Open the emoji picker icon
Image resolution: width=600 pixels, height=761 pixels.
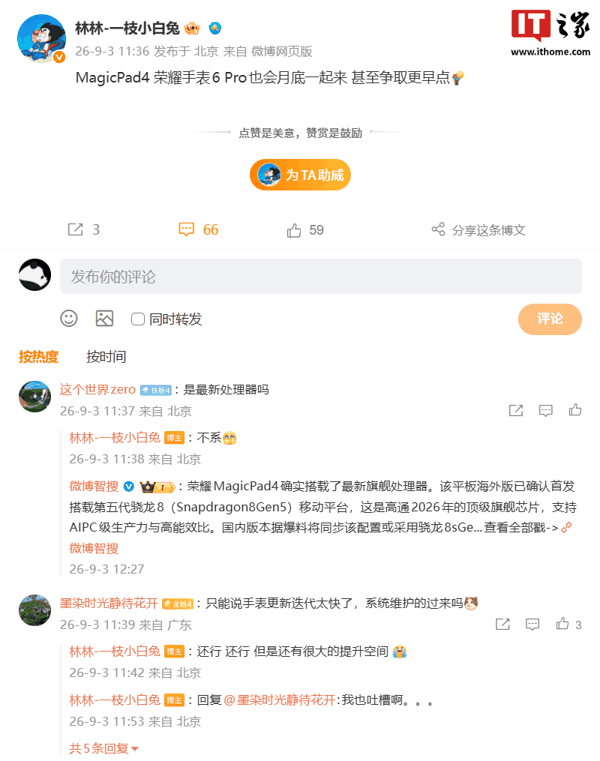tap(68, 319)
